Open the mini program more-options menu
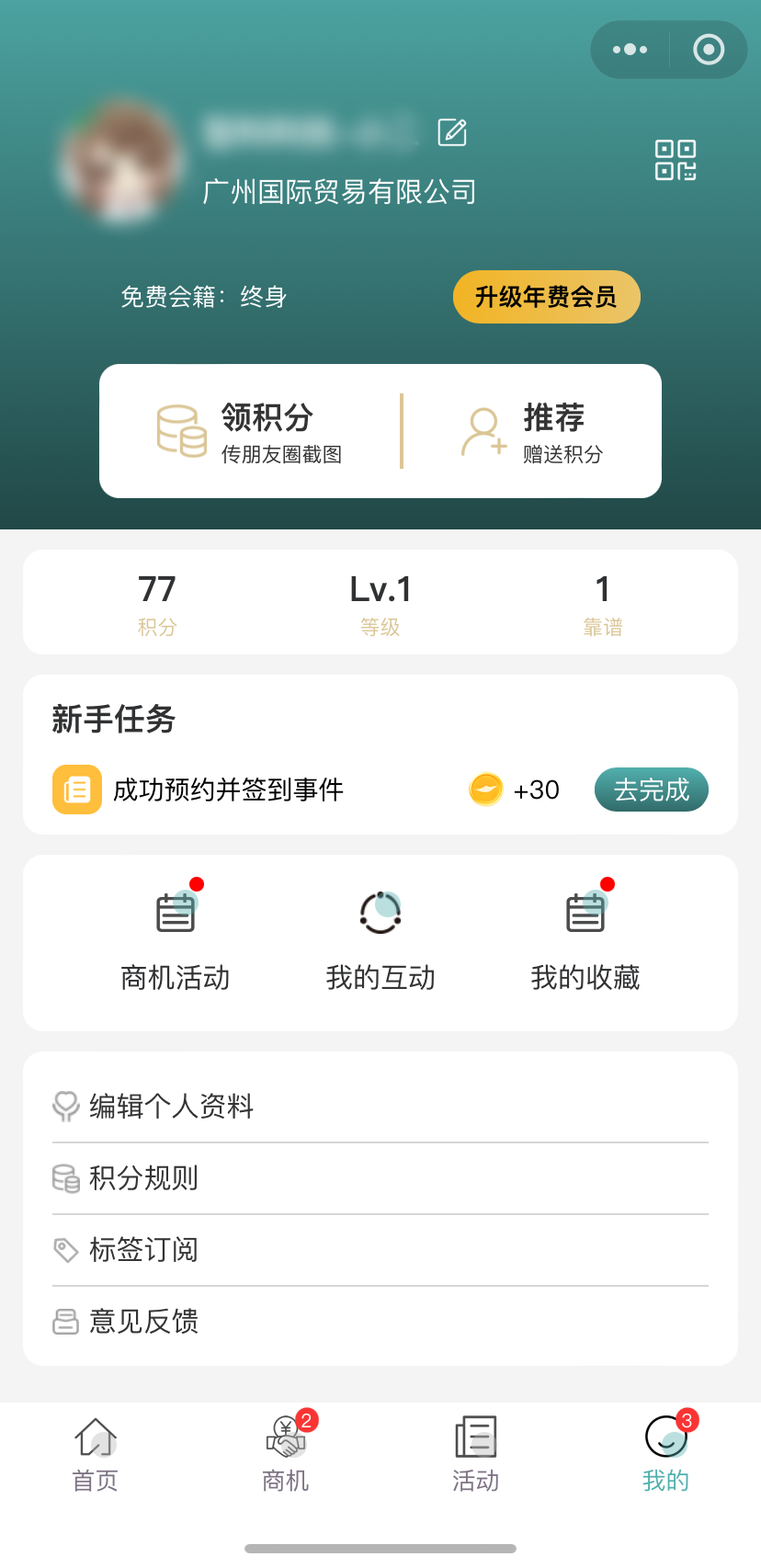Screen dimensions: 761x1568 (630, 50)
